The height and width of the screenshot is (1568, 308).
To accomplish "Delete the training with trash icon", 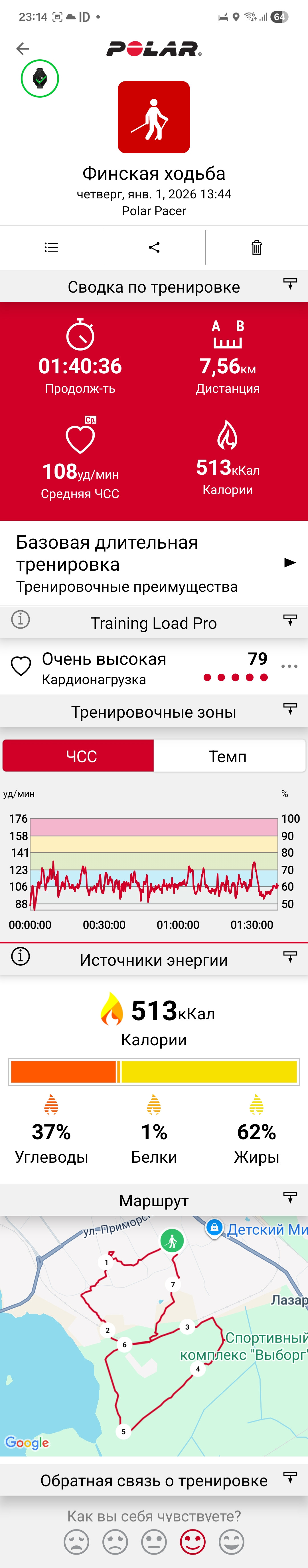I will [x=257, y=247].
